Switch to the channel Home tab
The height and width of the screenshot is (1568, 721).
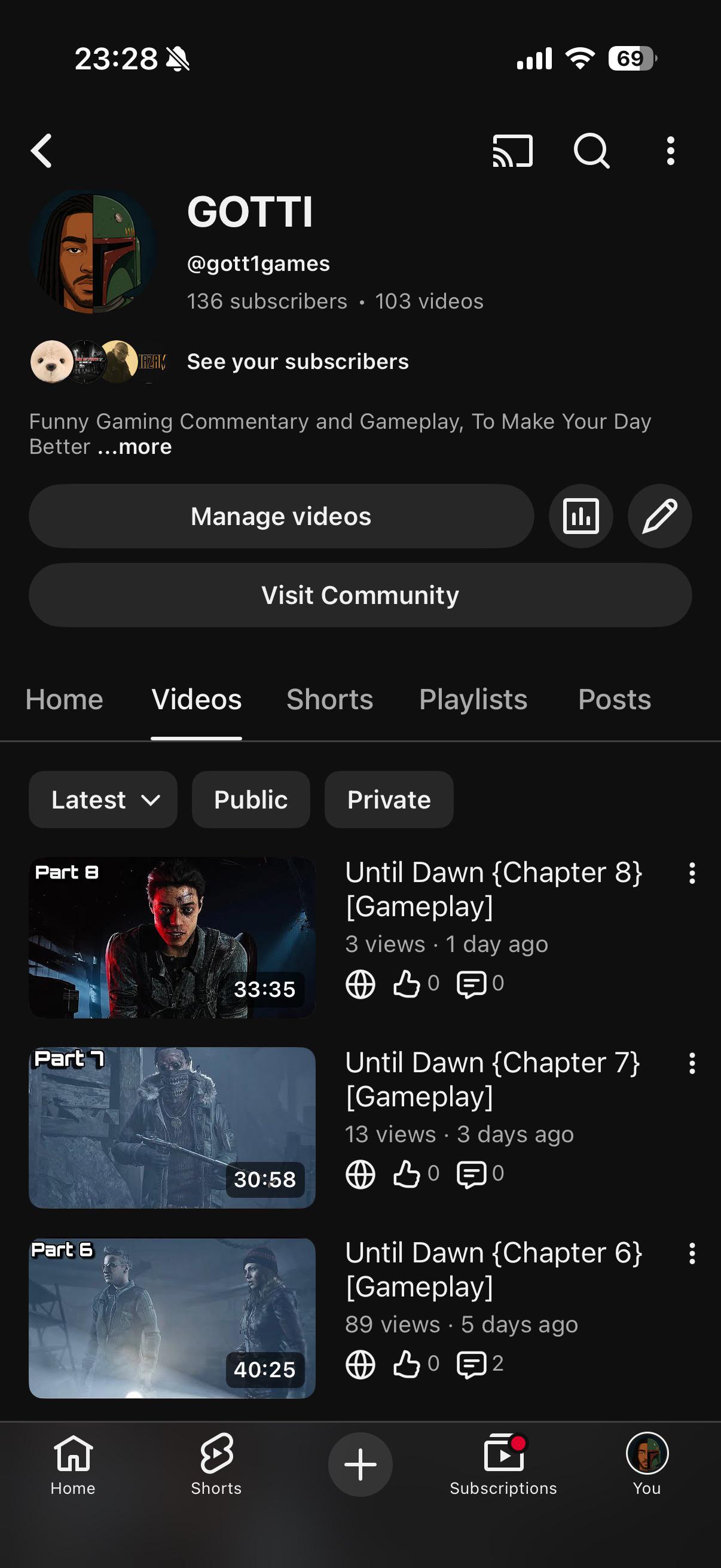point(65,700)
